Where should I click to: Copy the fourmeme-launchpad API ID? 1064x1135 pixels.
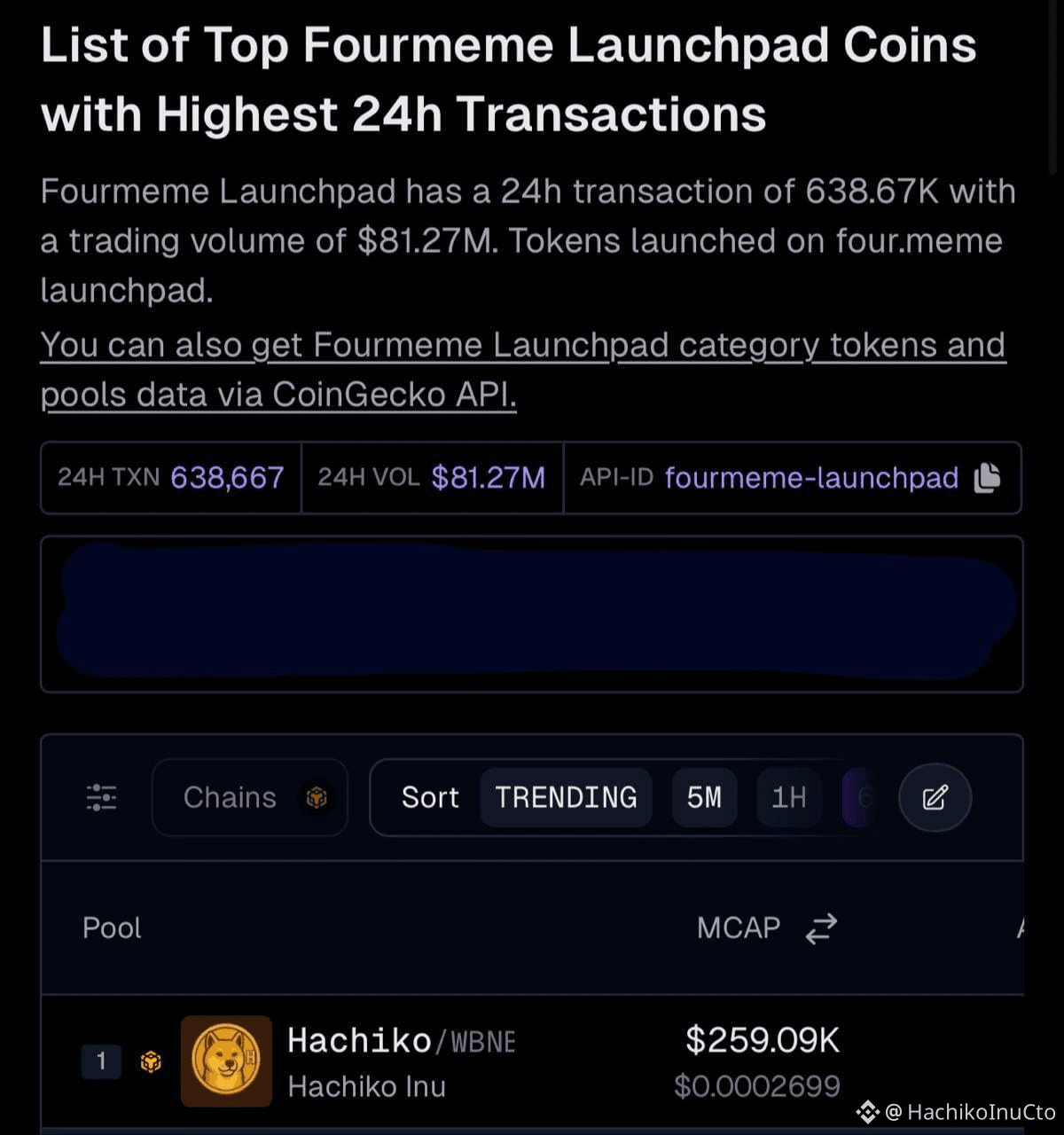[987, 478]
